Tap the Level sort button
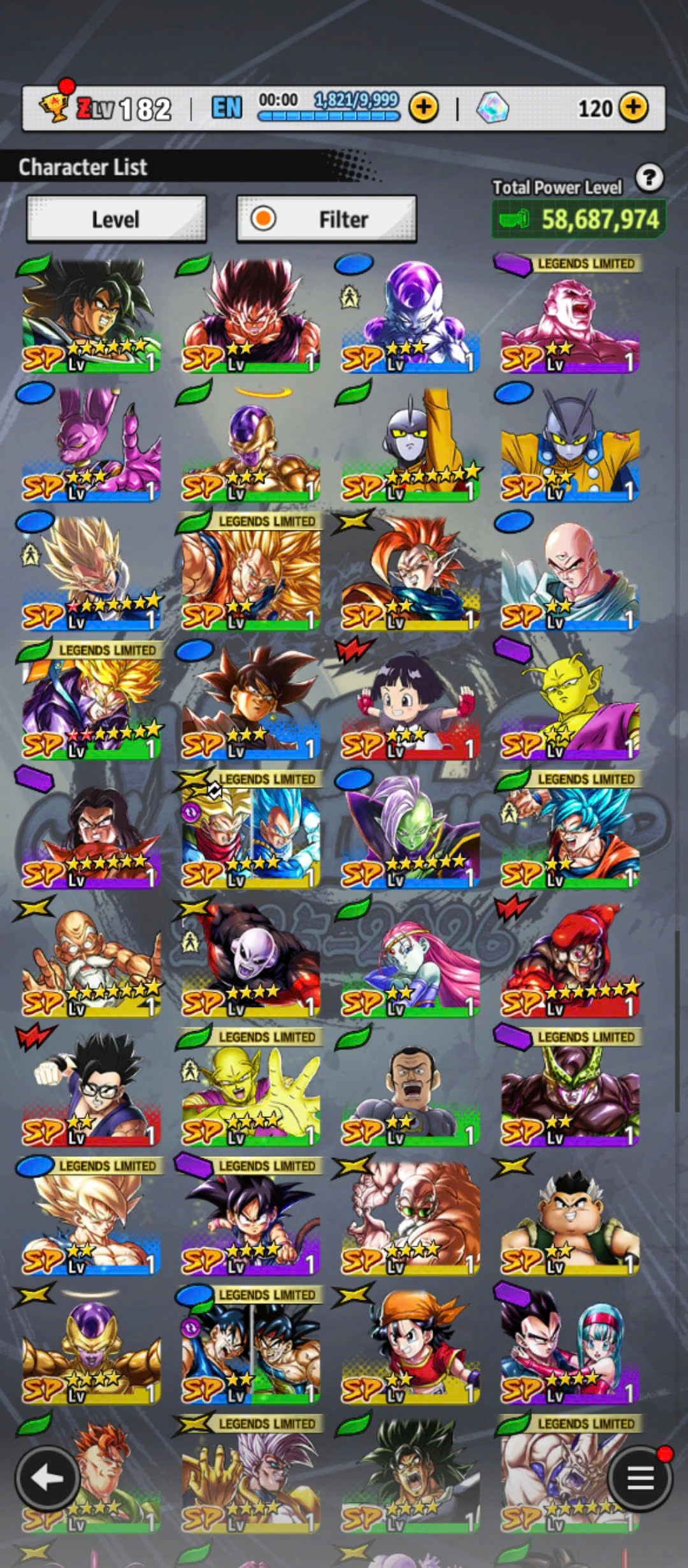The height and width of the screenshot is (1568, 688). 116,219
